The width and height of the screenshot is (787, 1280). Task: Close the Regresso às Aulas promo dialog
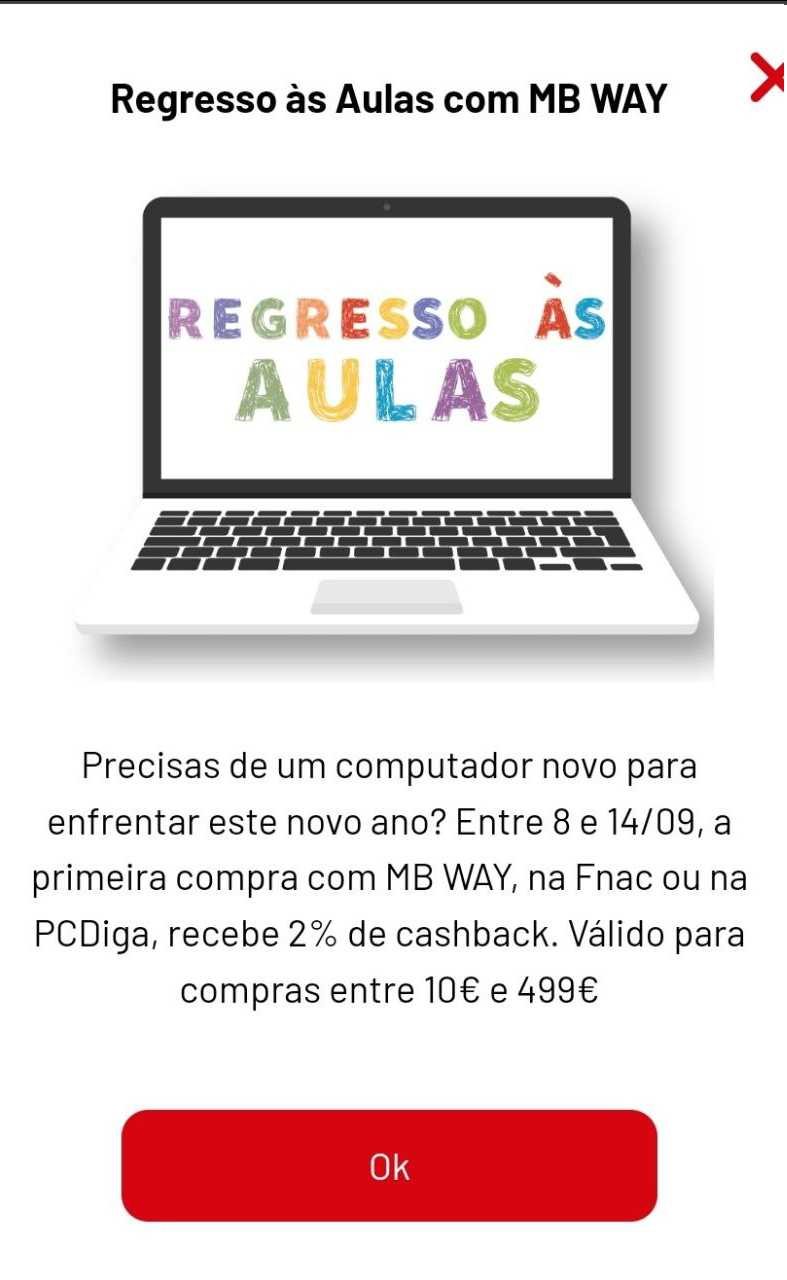767,78
